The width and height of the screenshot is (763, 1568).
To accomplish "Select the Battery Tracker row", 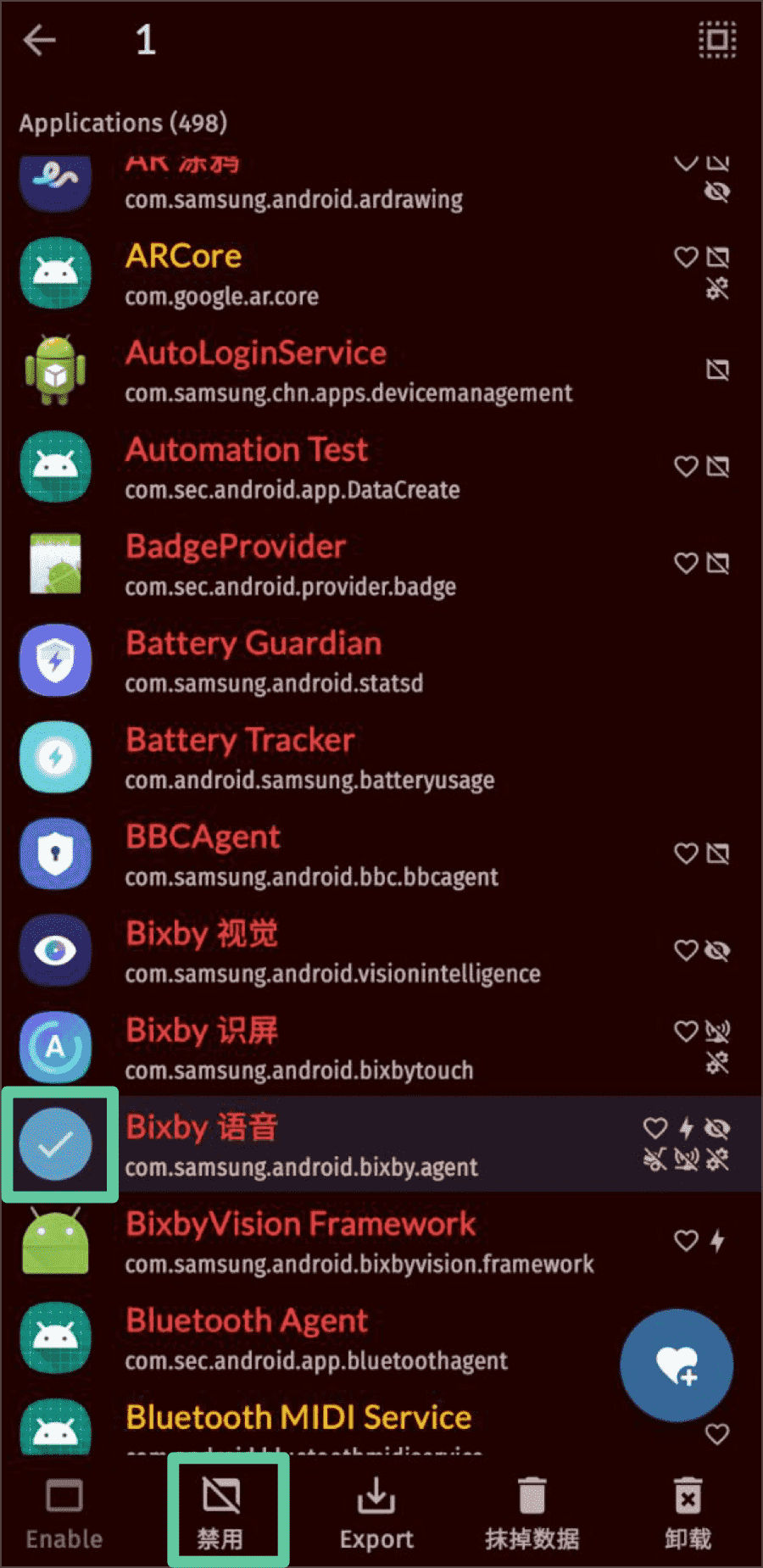I will click(x=339, y=757).
